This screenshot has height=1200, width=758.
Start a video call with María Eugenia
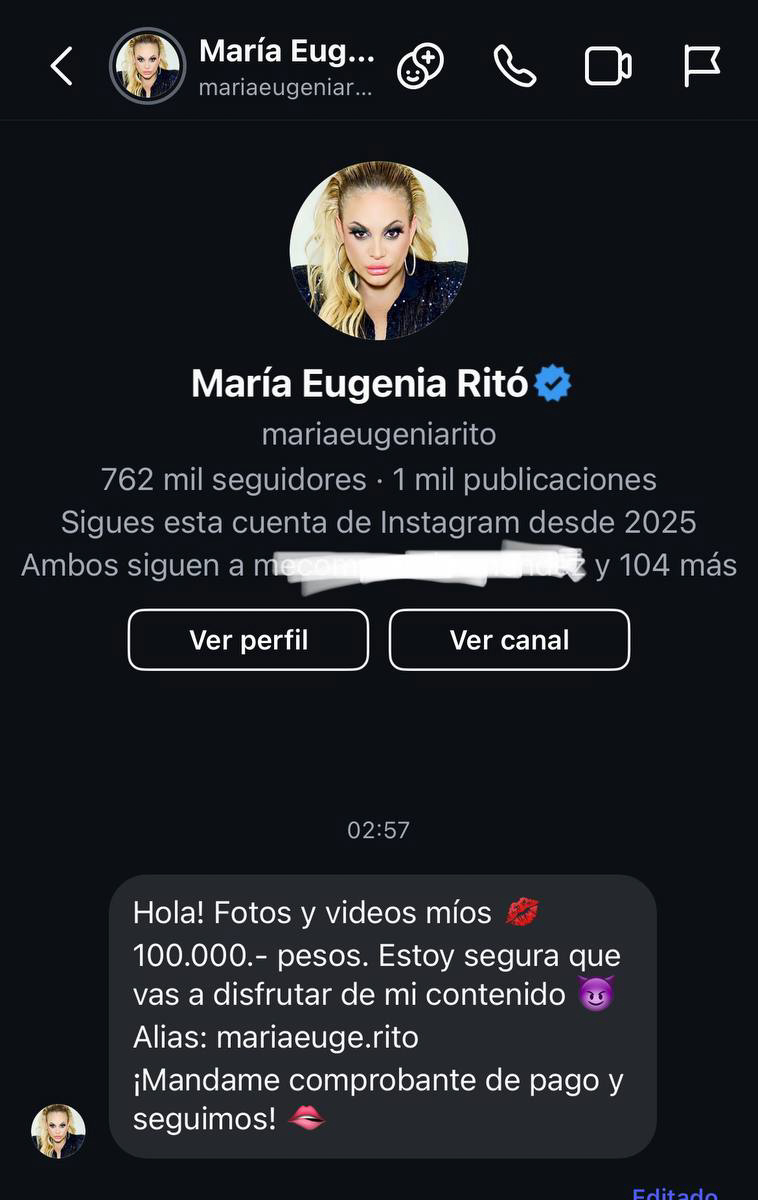[x=607, y=67]
